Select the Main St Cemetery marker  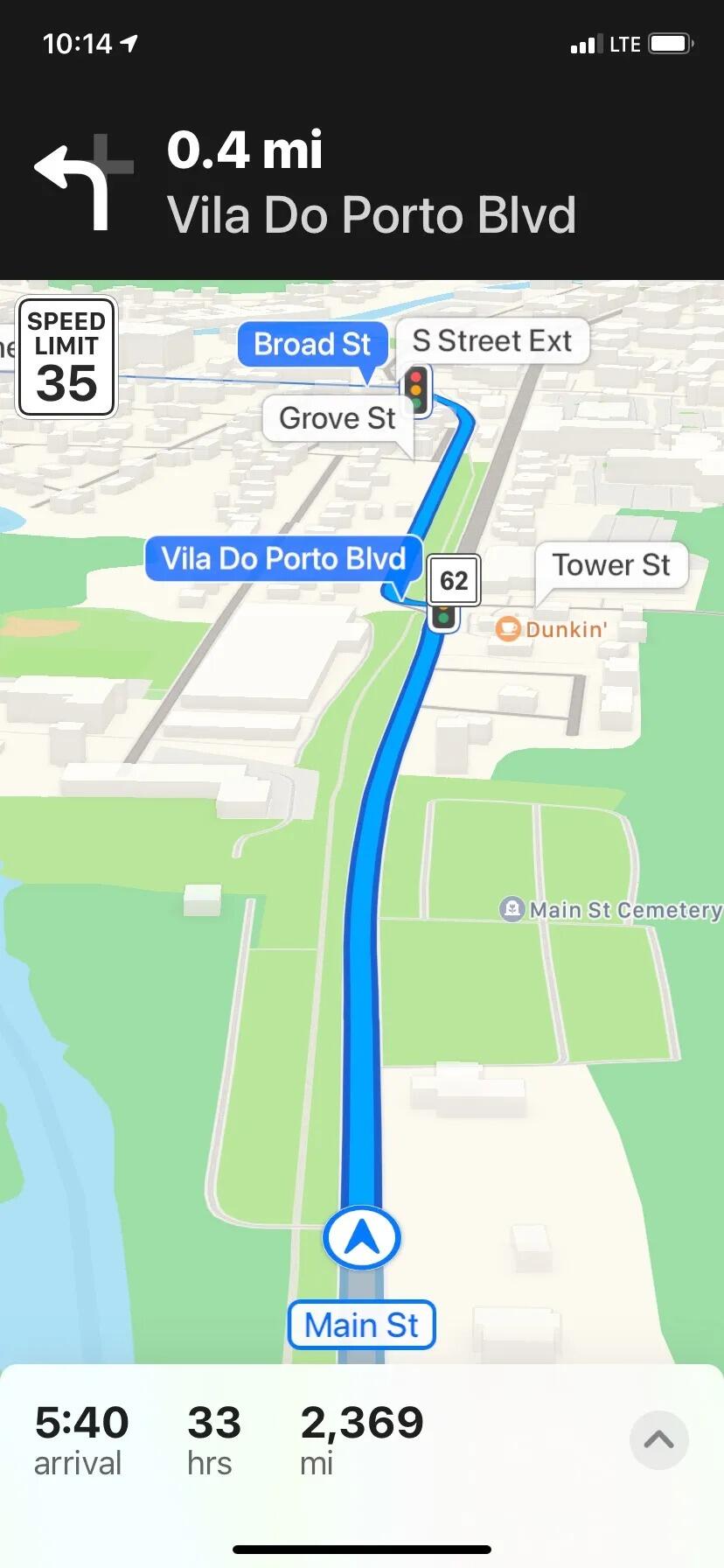point(512,909)
